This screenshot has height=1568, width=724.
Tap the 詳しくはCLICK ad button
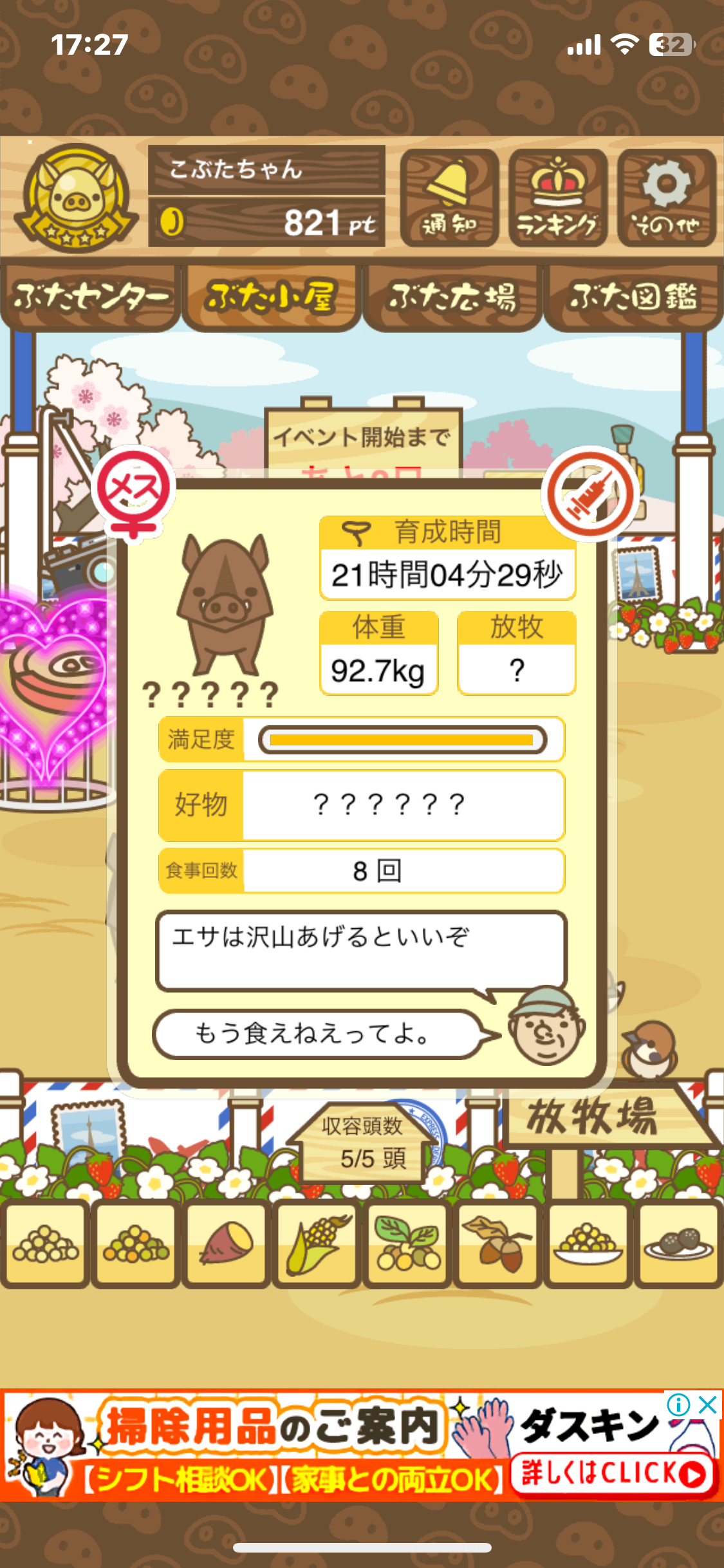click(611, 1473)
